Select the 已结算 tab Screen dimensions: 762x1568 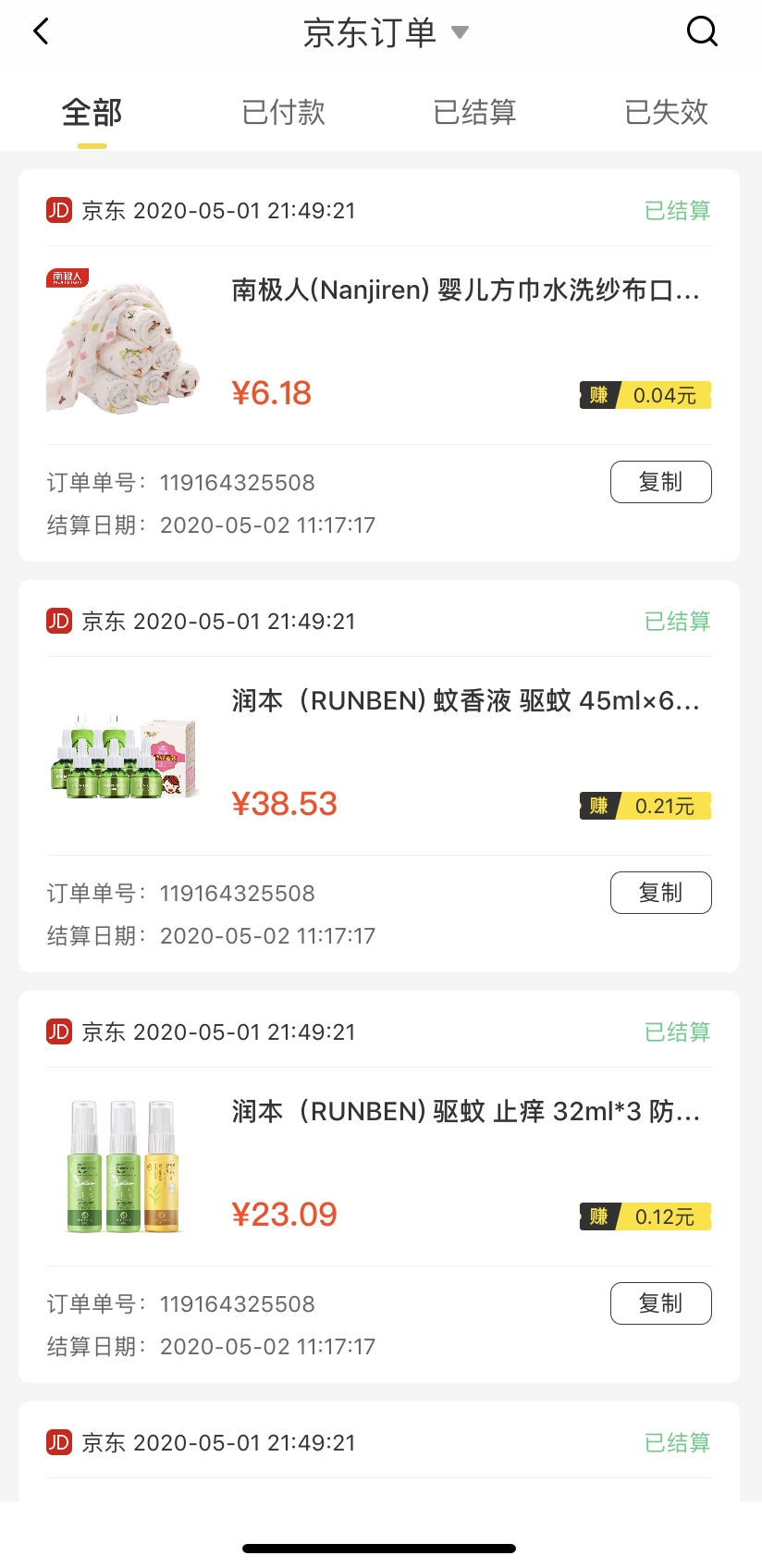click(x=474, y=112)
